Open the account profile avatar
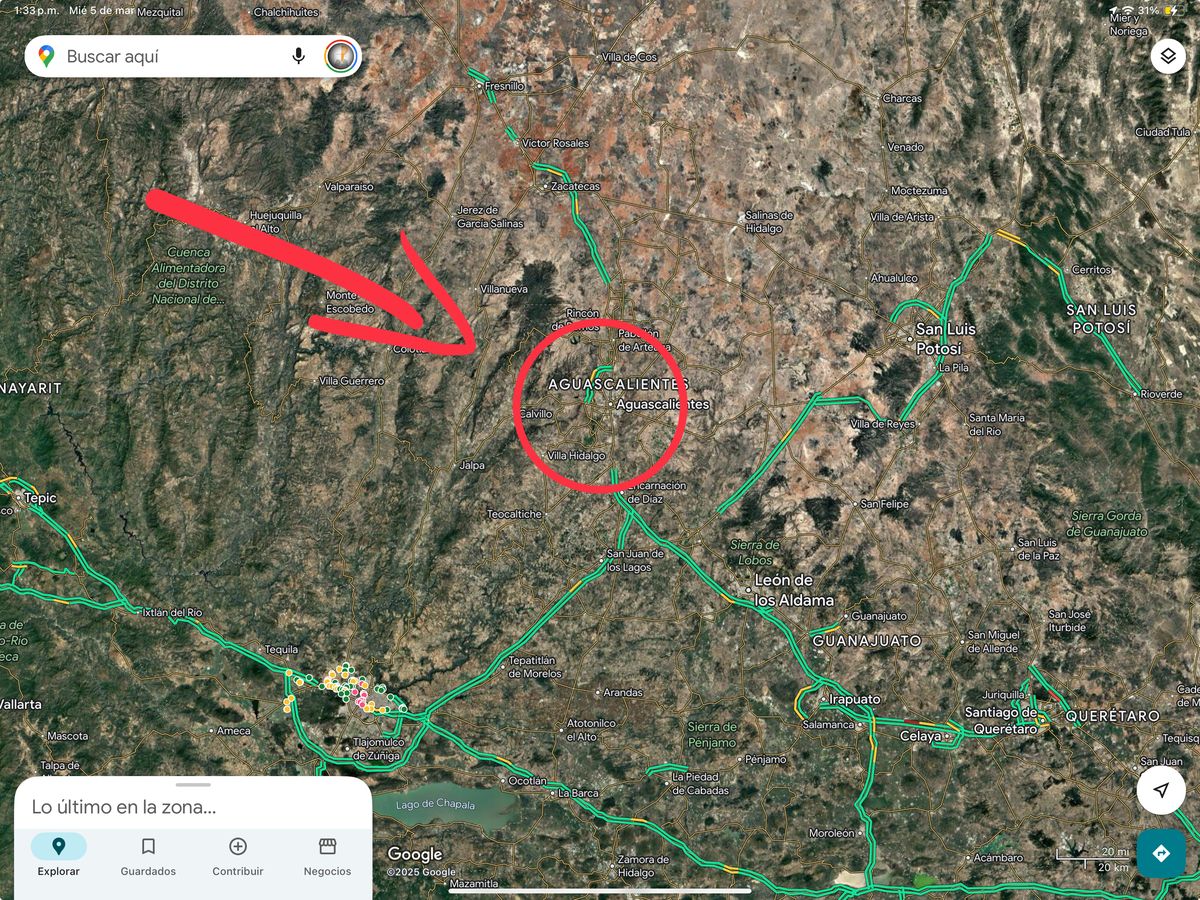 tap(341, 56)
